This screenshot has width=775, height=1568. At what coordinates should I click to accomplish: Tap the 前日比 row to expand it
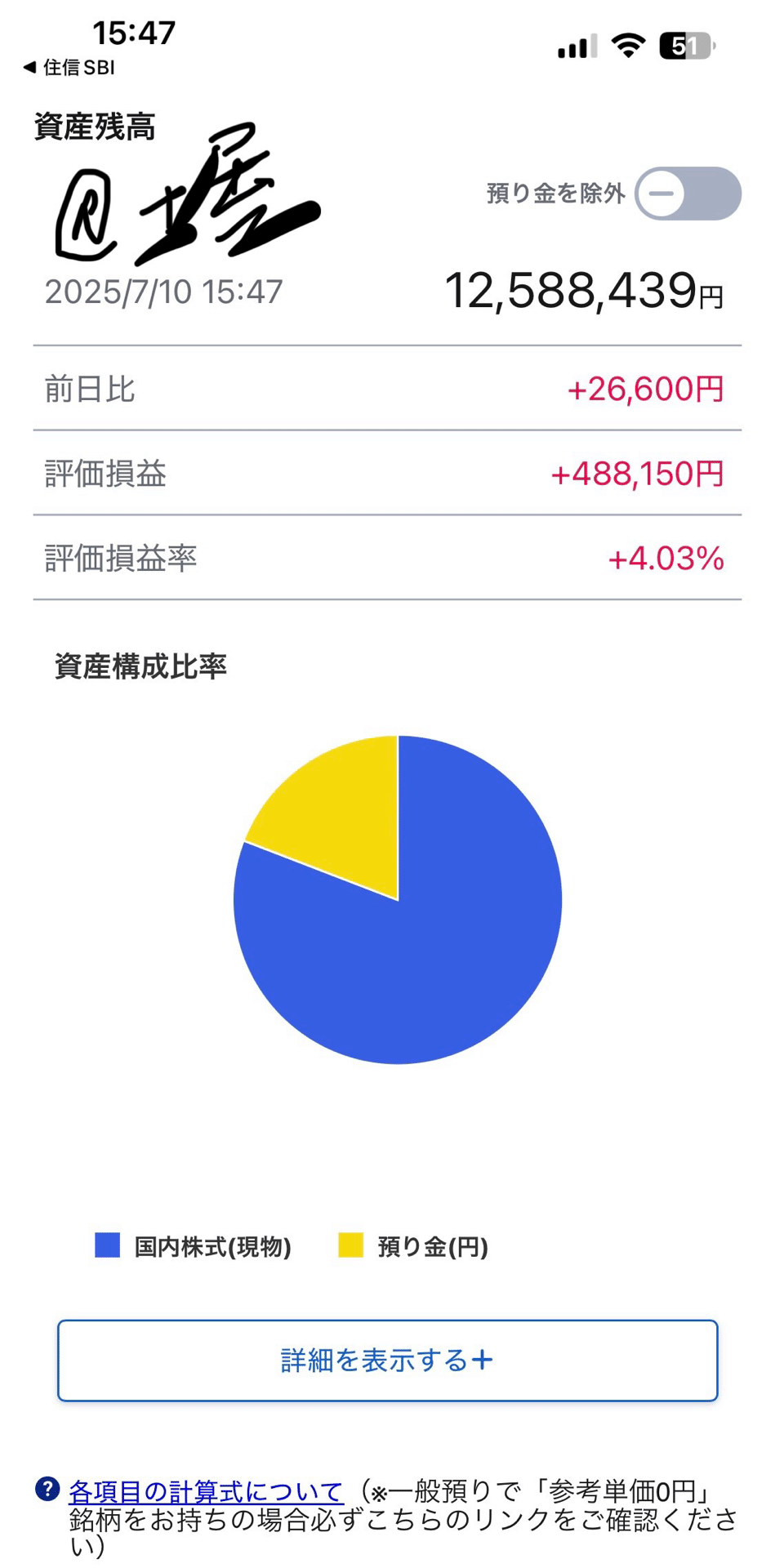pyautogui.click(x=386, y=390)
